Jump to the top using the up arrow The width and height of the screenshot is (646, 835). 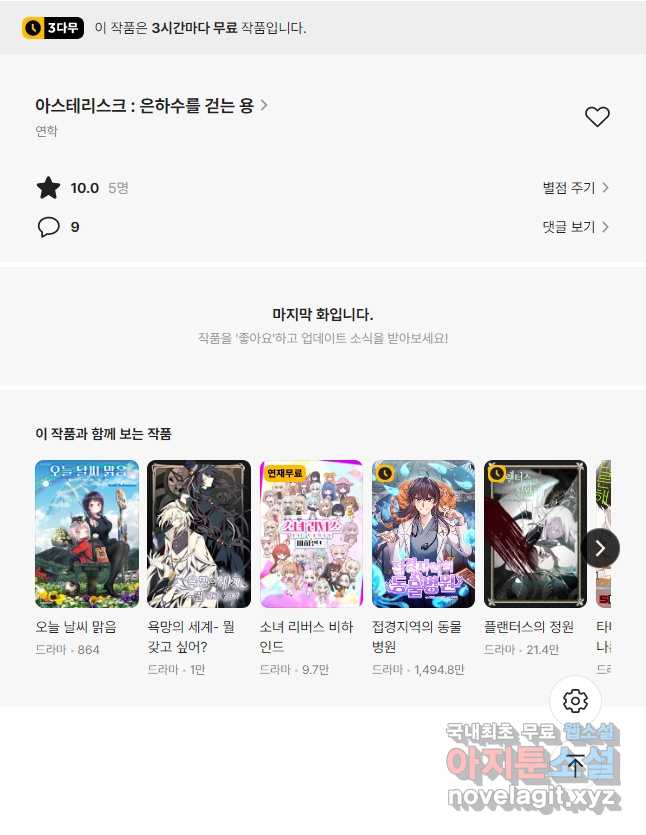pos(575,766)
